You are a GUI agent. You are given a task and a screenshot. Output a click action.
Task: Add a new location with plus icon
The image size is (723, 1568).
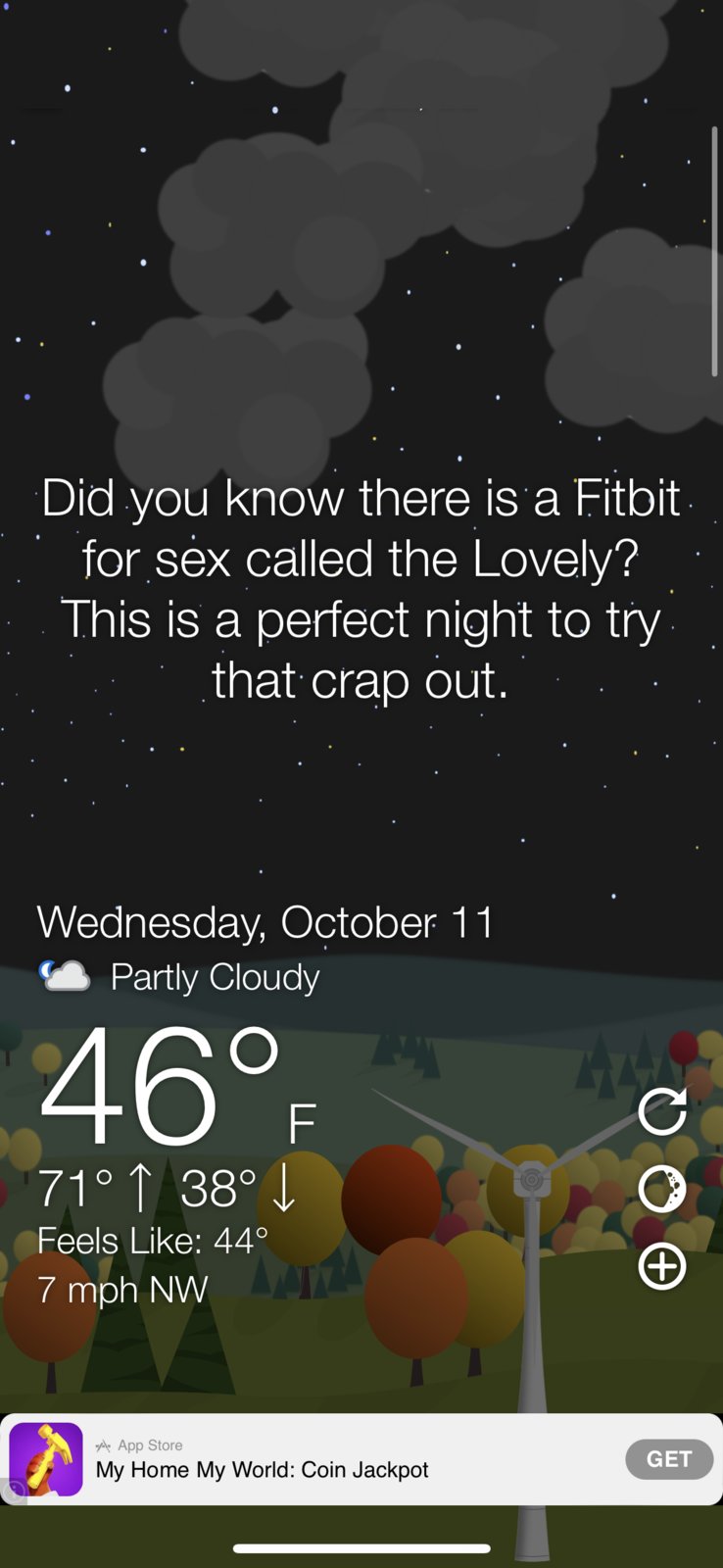662,1266
